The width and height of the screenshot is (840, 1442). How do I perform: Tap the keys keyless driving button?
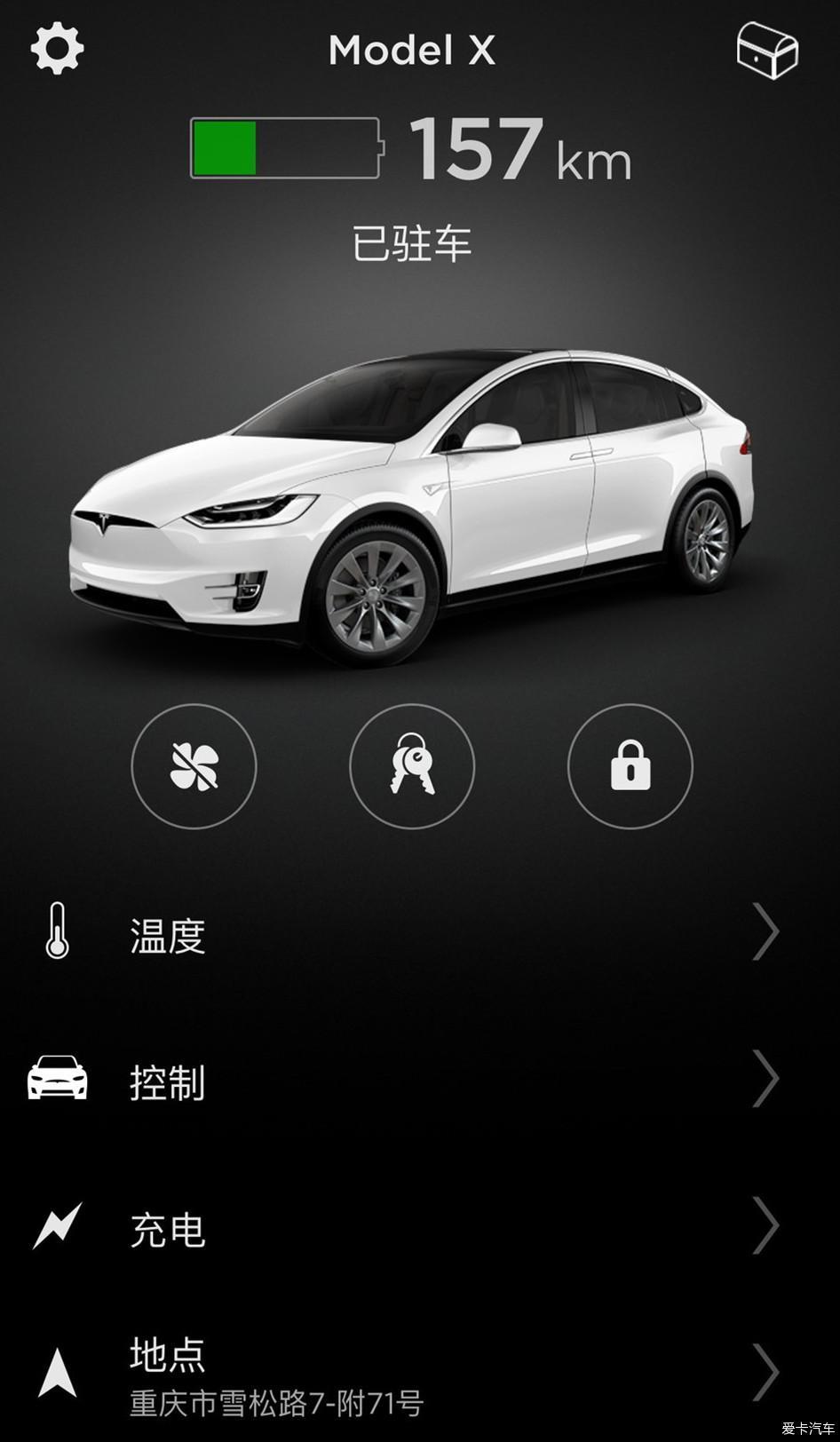412,766
